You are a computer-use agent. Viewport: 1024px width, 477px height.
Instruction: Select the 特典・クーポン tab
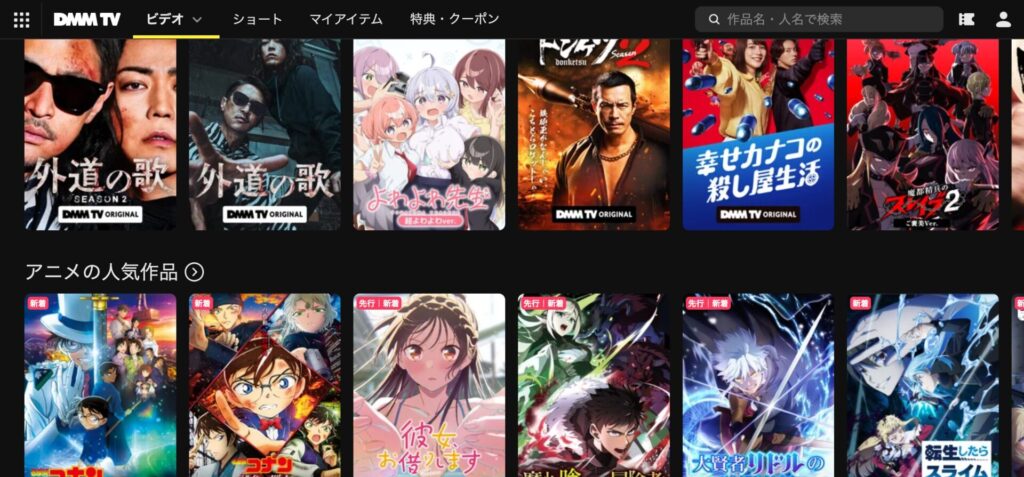[x=454, y=19]
